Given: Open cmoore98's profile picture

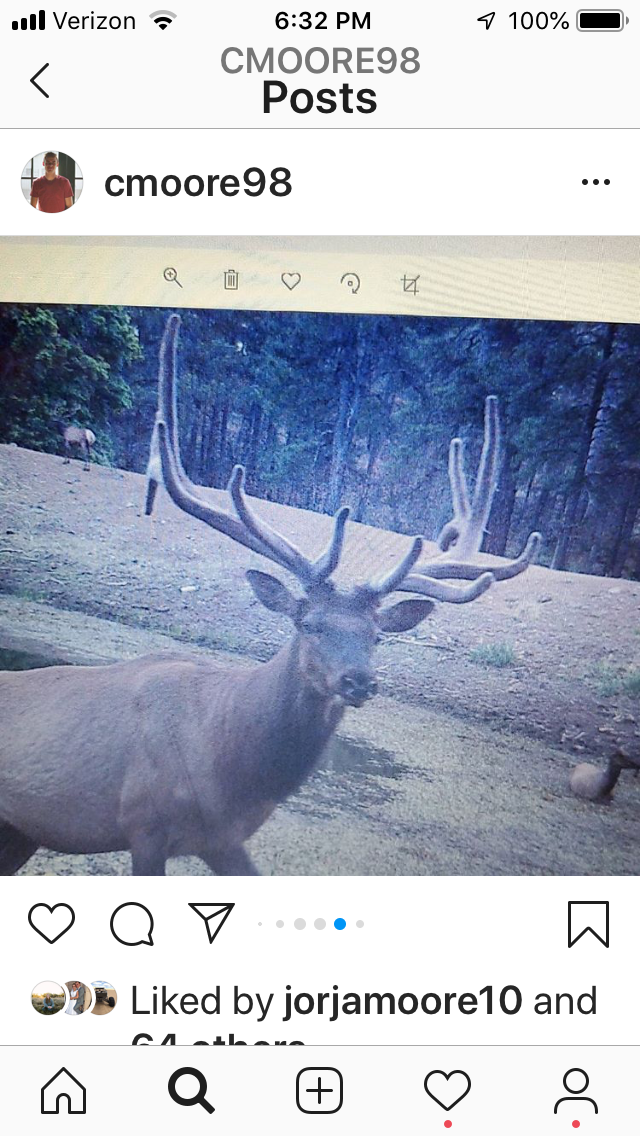Looking at the screenshot, I should 51,182.
